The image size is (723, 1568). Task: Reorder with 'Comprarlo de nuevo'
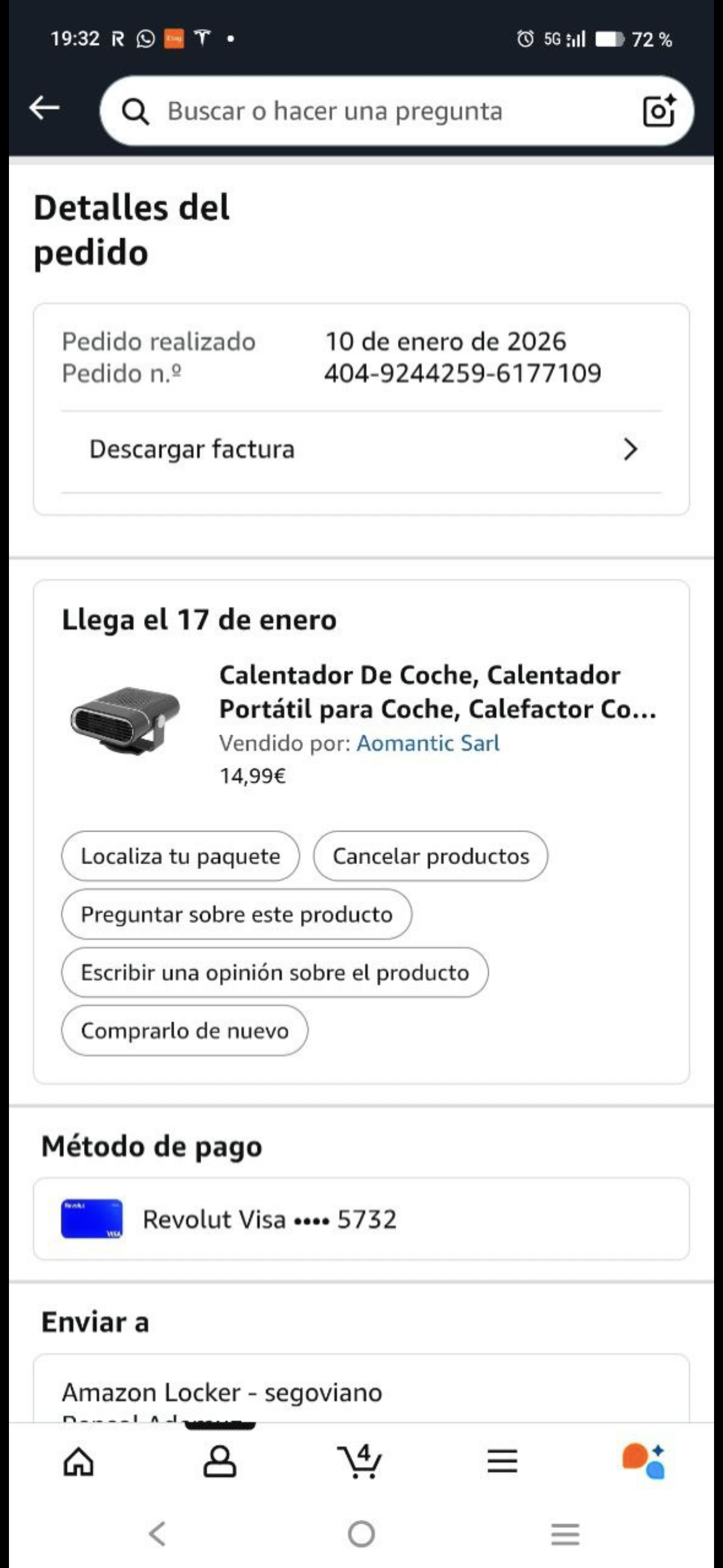pos(184,1031)
